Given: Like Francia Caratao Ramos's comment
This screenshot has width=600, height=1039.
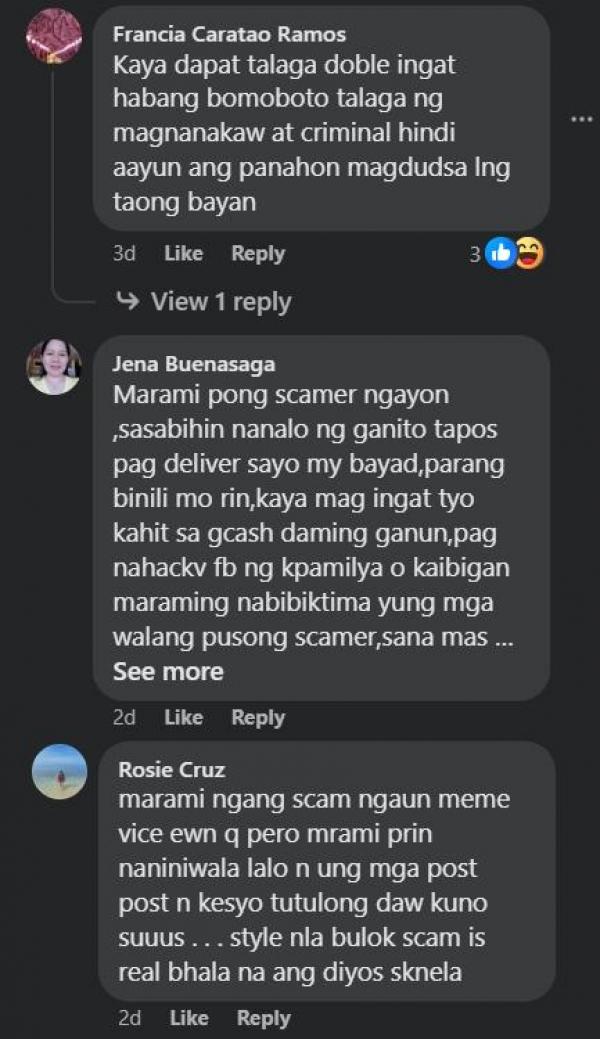Looking at the screenshot, I should (x=183, y=254).
